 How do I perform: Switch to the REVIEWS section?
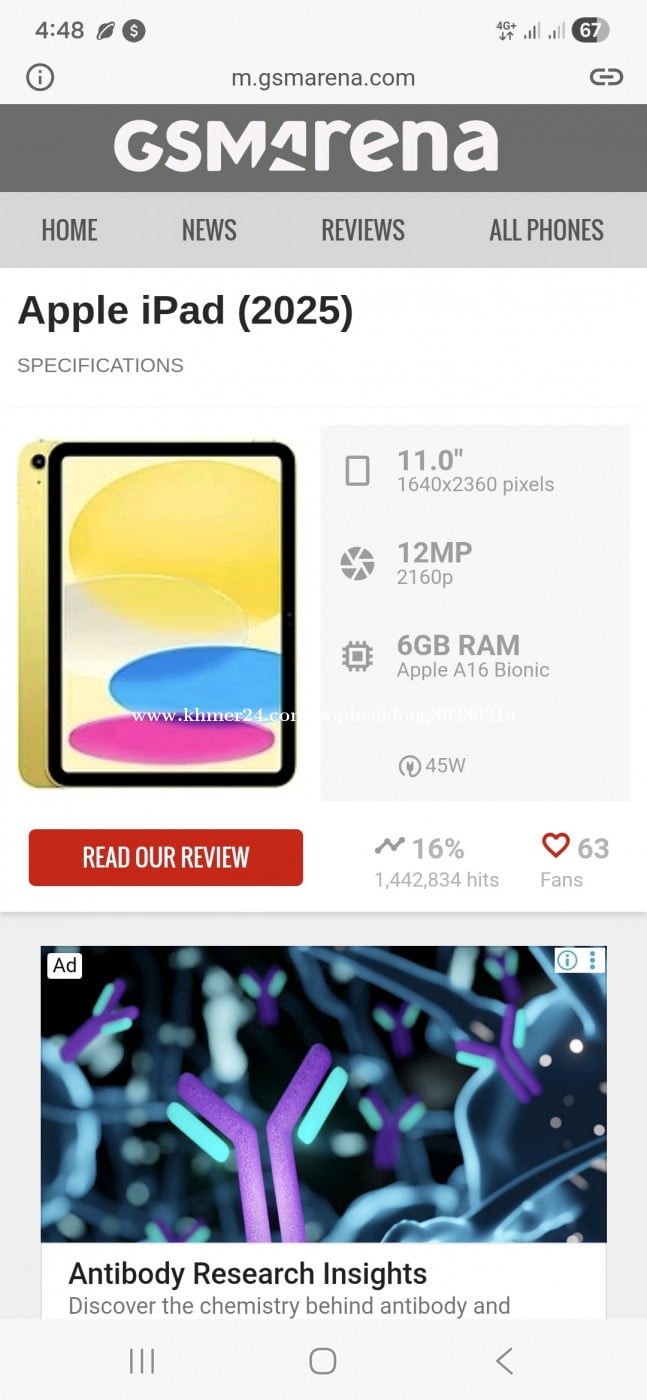pyautogui.click(x=362, y=230)
